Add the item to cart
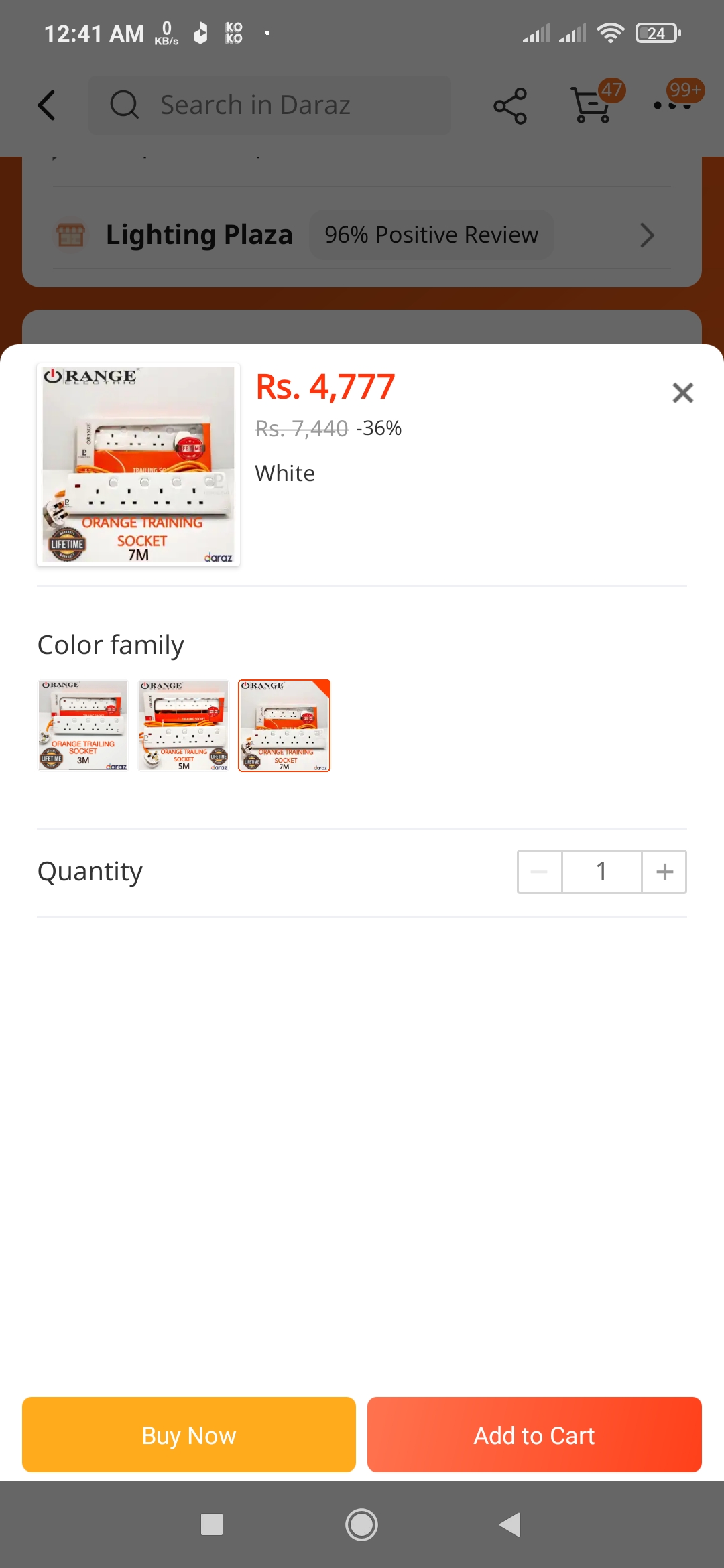724x1568 pixels. pyautogui.click(x=534, y=1435)
